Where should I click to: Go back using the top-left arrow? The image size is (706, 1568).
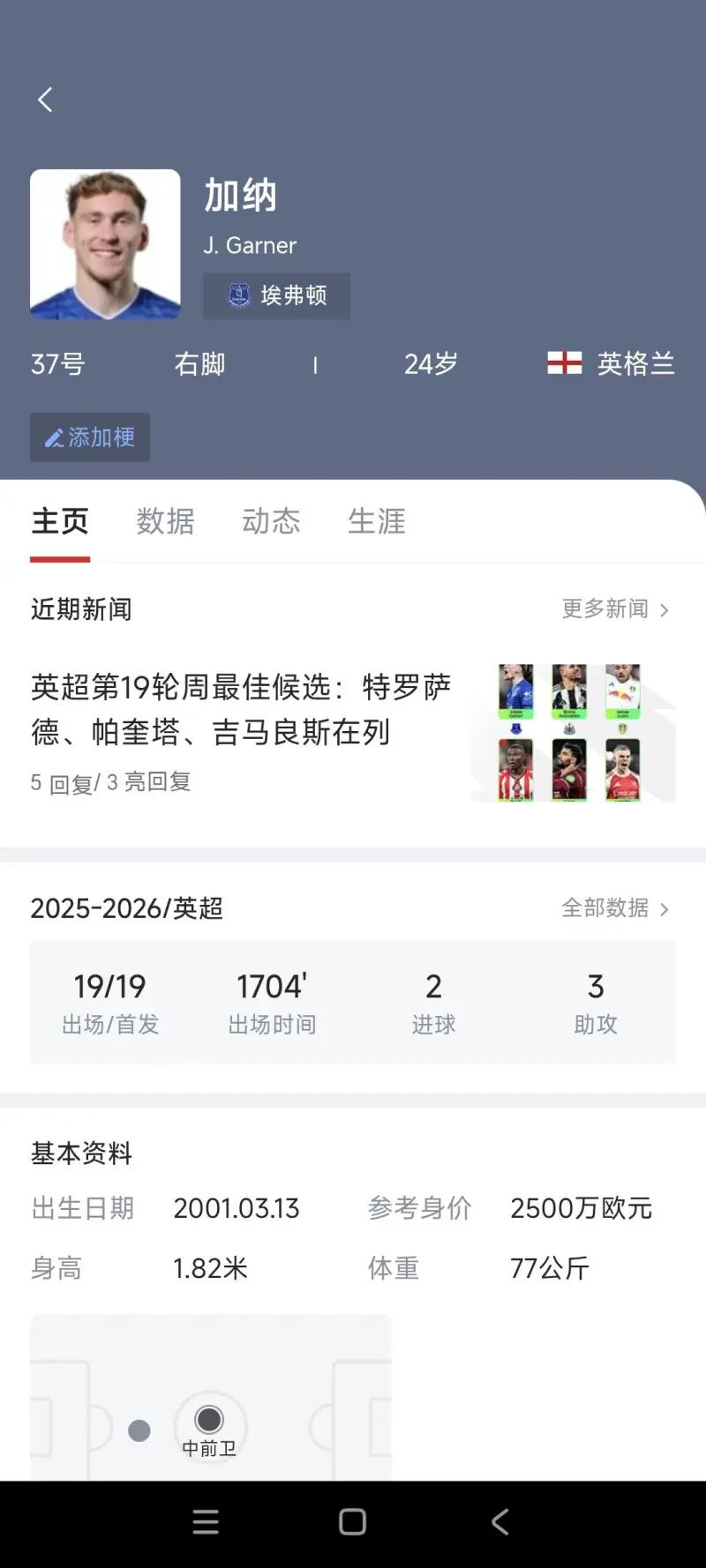(46, 100)
